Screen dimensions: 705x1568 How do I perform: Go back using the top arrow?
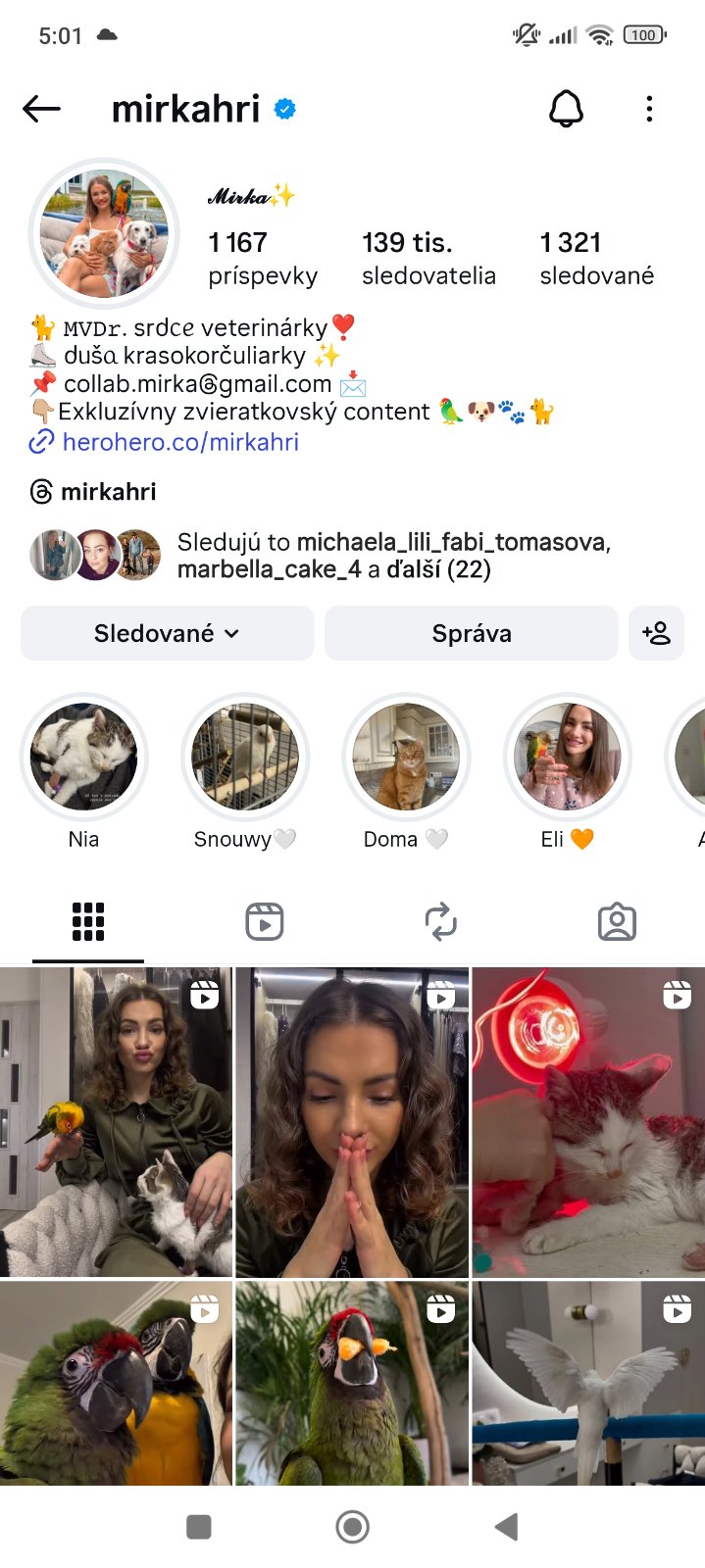click(42, 109)
